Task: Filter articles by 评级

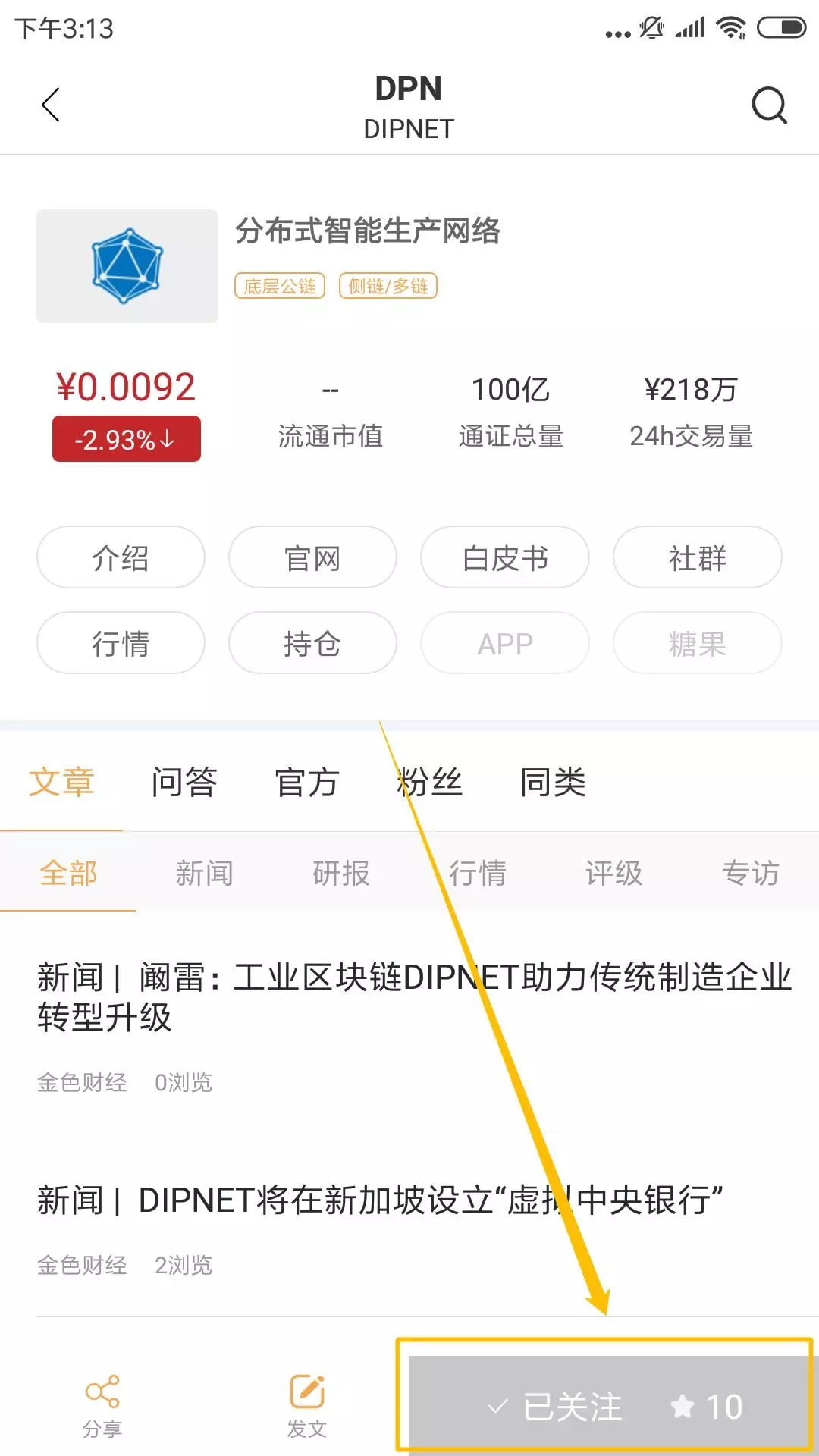Action: tap(613, 873)
